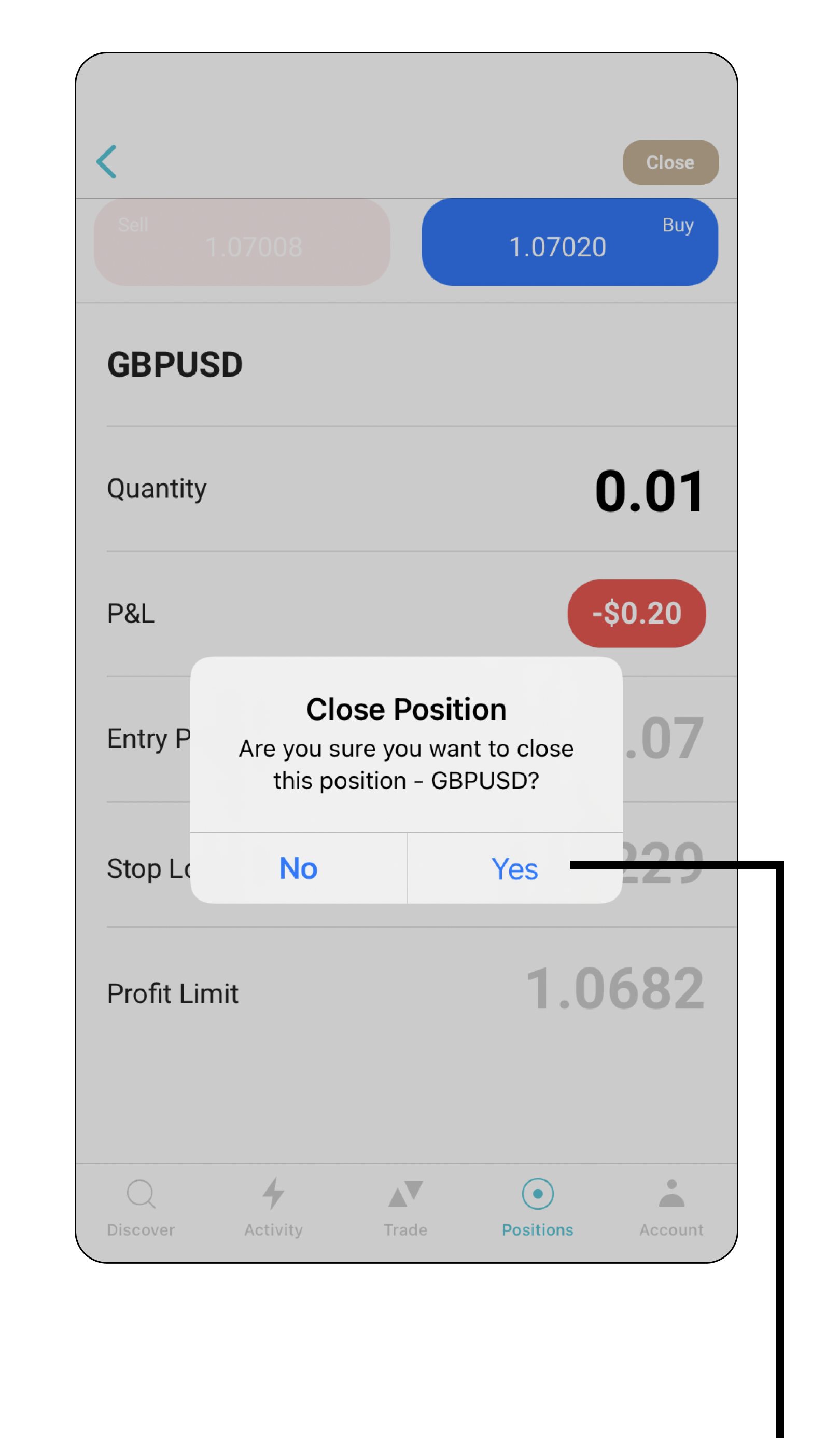
Task: Tap the Buy price 1.07020 button
Action: pyautogui.click(x=570, y=242)
